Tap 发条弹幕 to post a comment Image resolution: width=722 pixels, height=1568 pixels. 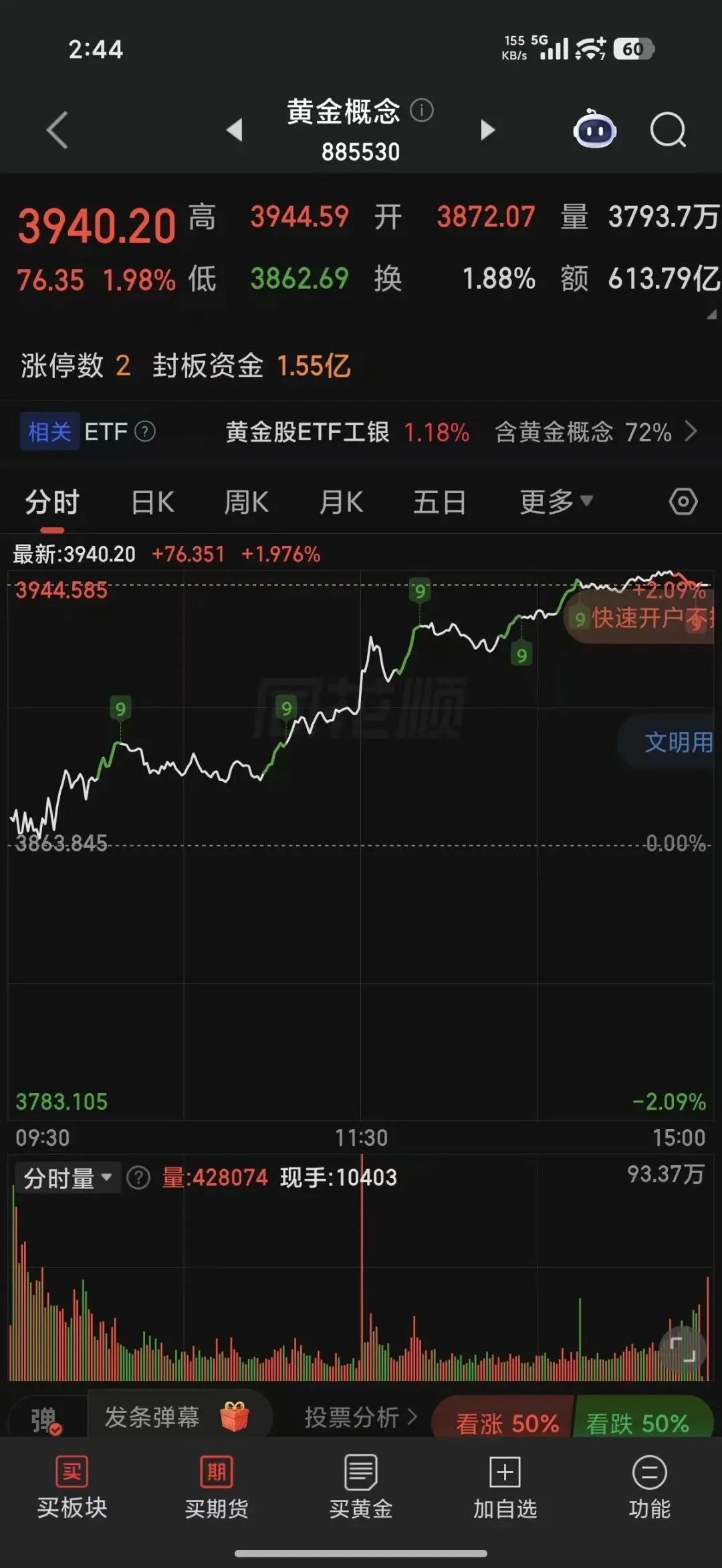click(178, 1416)
